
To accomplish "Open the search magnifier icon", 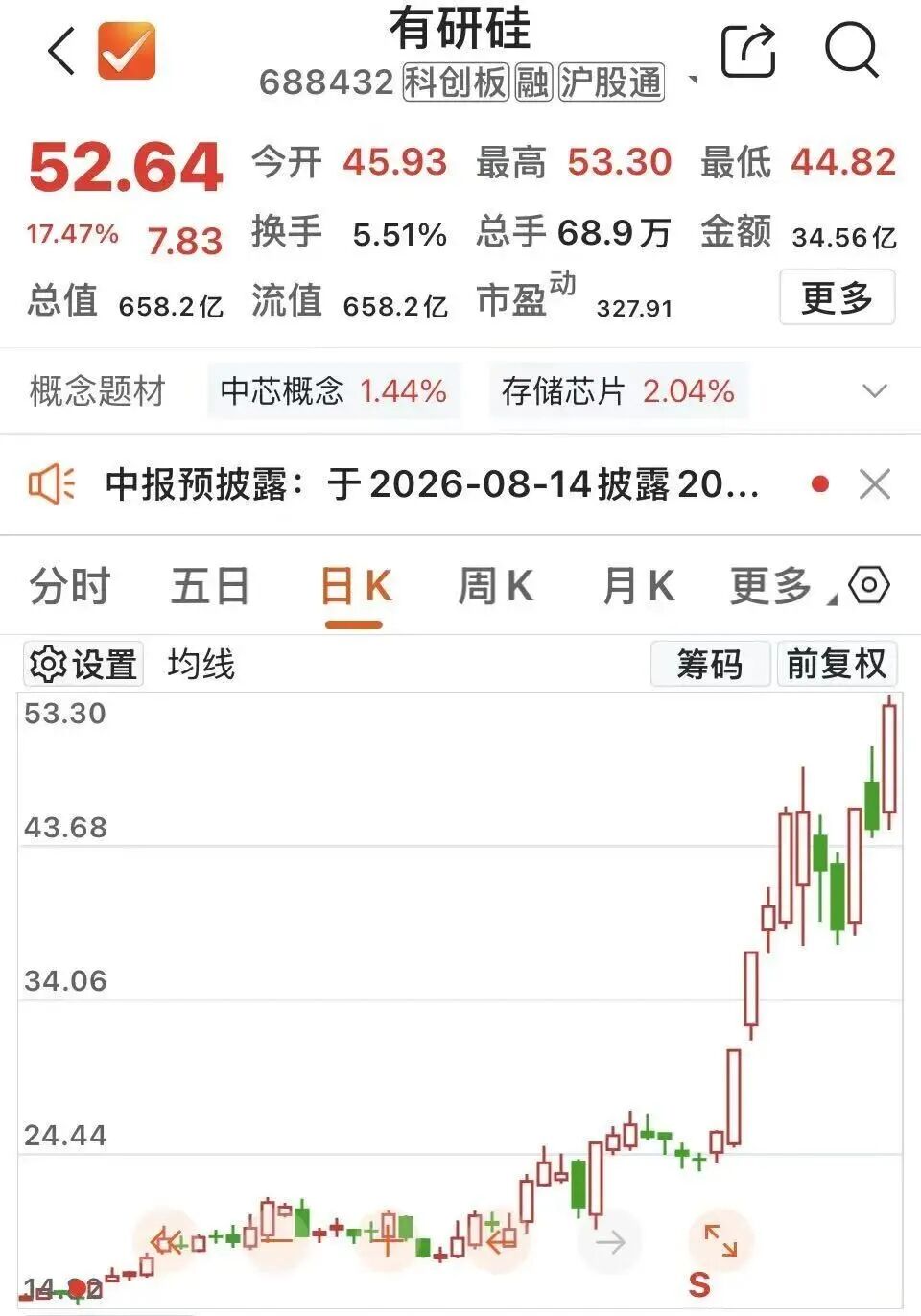I will tap(852, 50).
